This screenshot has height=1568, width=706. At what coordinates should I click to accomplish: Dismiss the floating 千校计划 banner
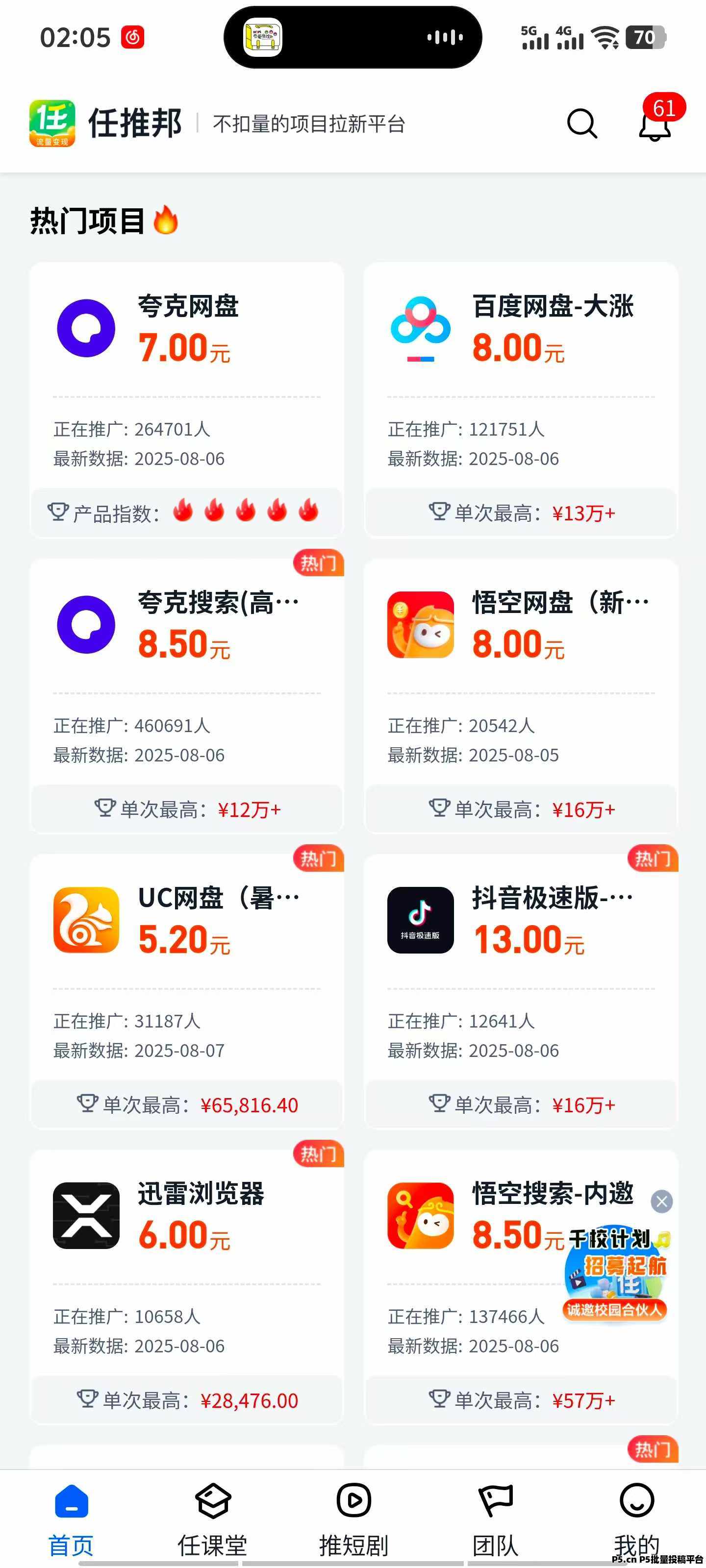click(661, 1201)
